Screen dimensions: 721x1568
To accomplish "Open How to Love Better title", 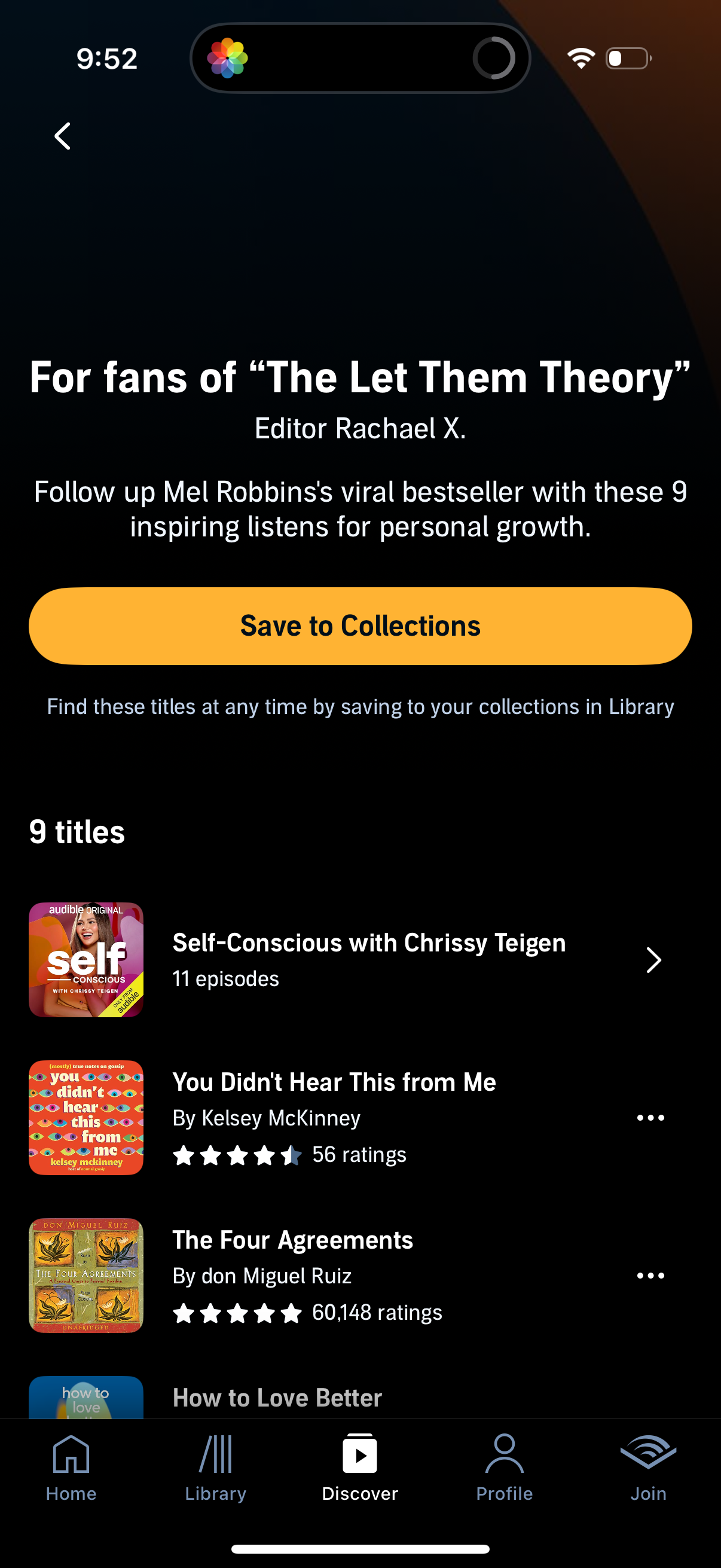I will 277,1398.
